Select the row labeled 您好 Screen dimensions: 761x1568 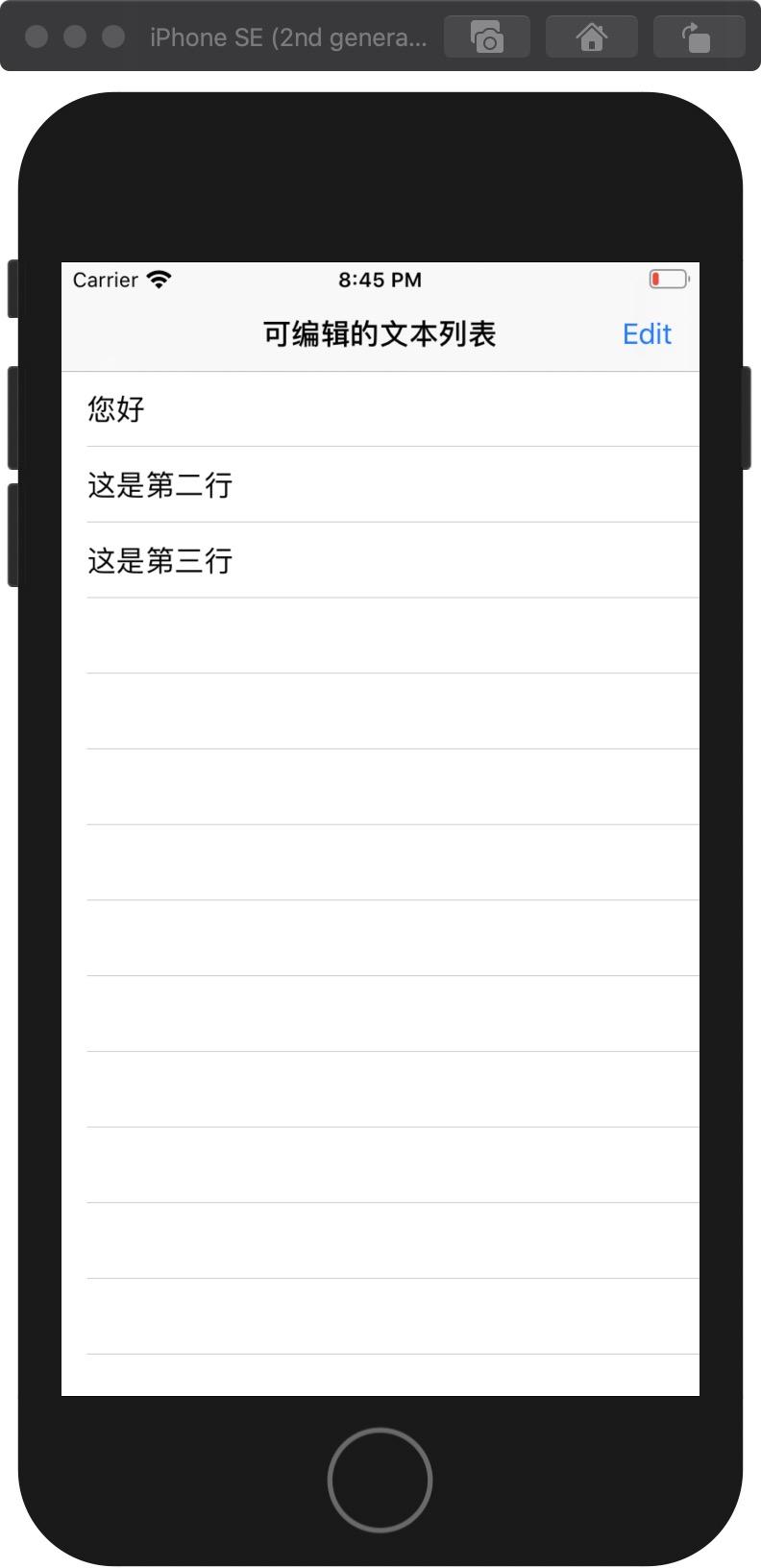click(x=380, y=409)
